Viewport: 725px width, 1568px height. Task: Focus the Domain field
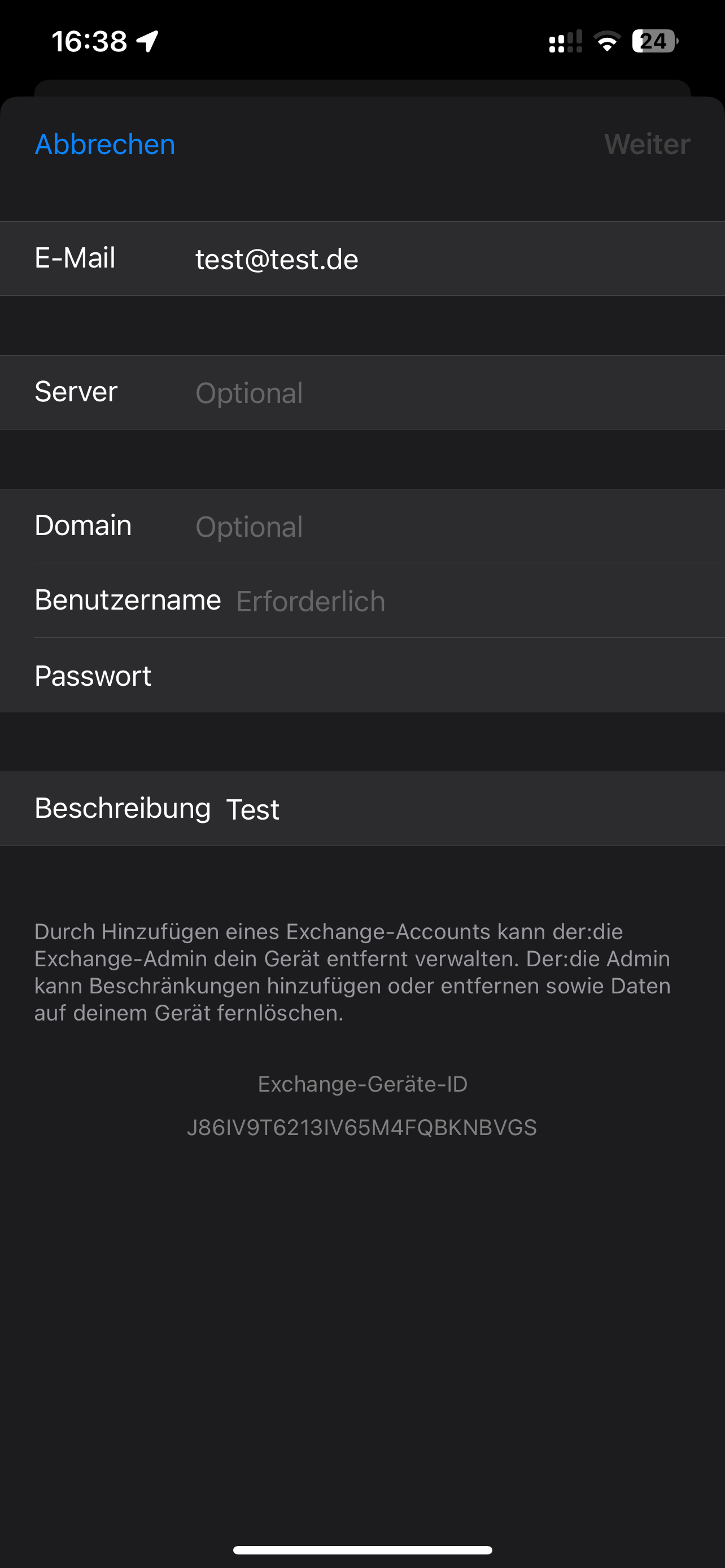pos(363,527)
